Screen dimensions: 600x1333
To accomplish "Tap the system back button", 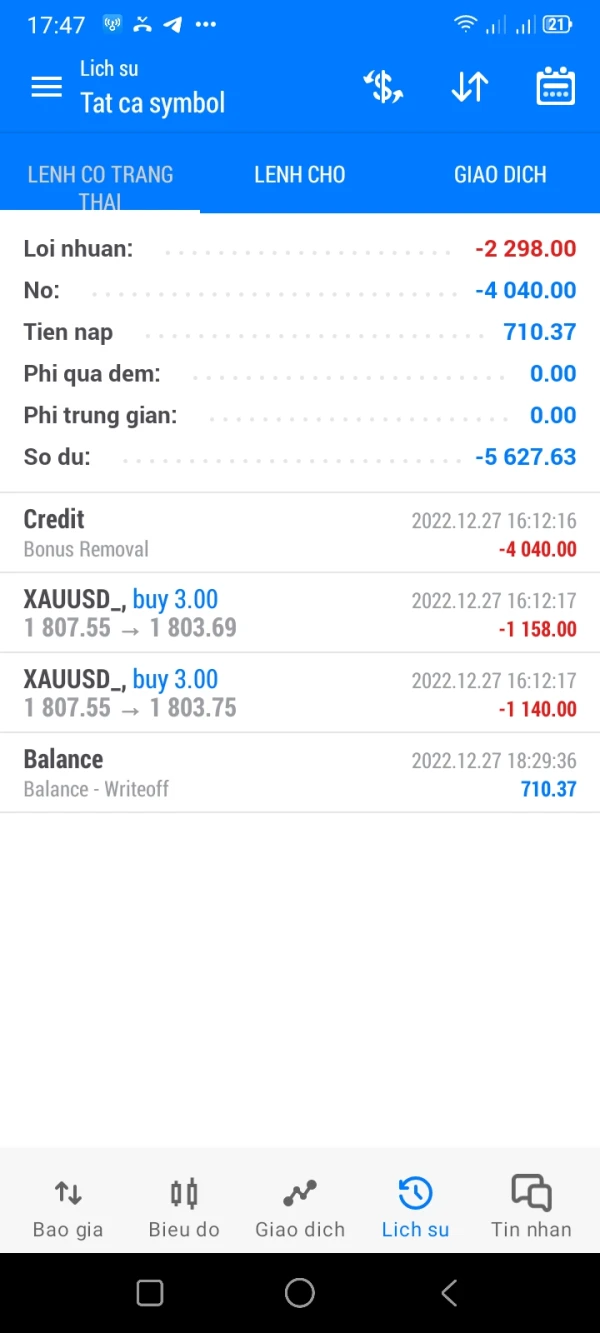I will (449, 1293).
